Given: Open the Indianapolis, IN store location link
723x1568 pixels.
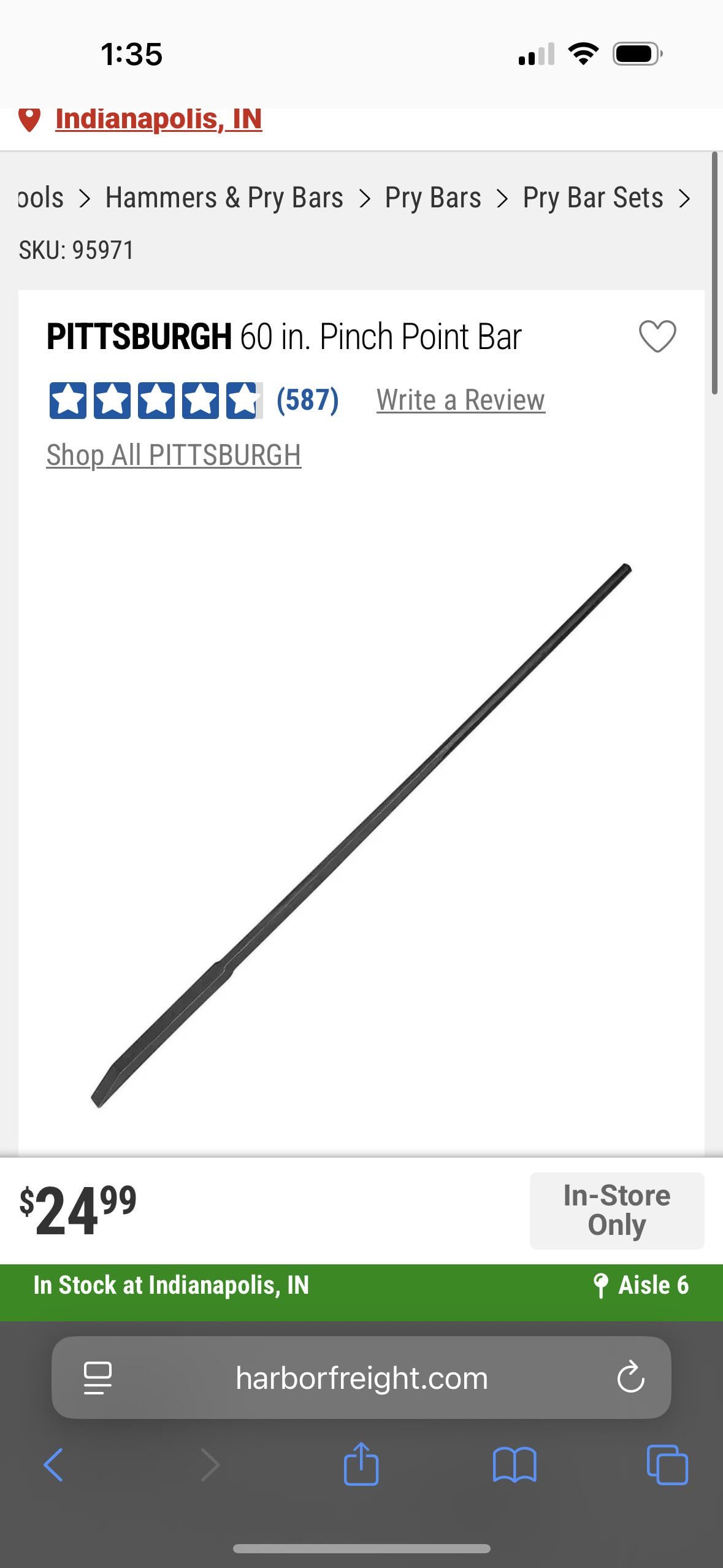Looking at the screenshot, I should pos(158,119).
